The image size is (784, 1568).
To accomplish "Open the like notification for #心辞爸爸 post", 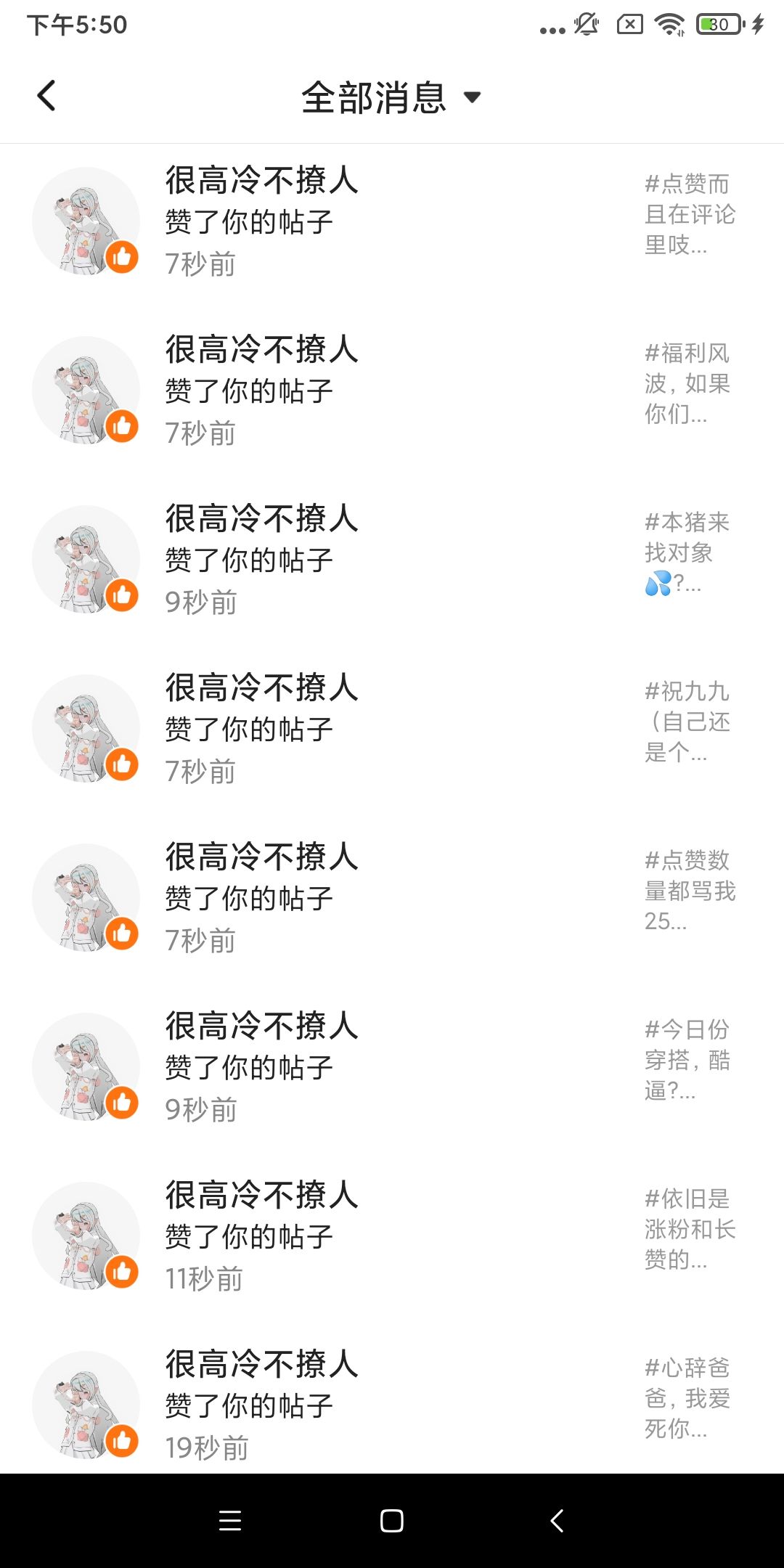I will point(392,1405).
